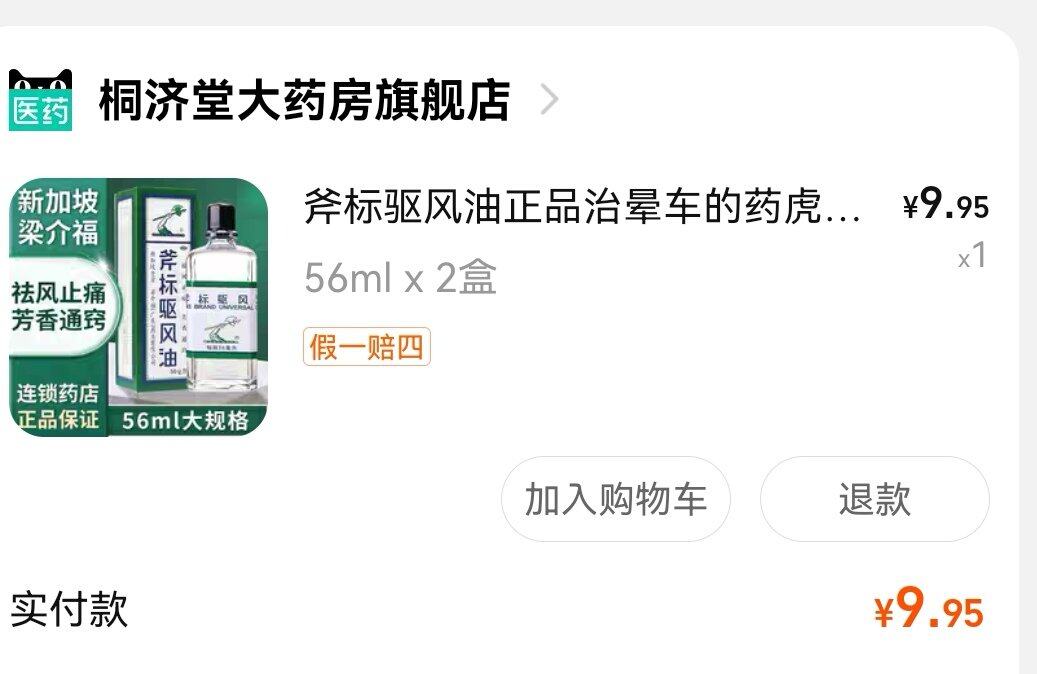Screen dimensions: 1037x674
Task: Open the 斧标驱风油正品 product title
Action: point(582,208)
